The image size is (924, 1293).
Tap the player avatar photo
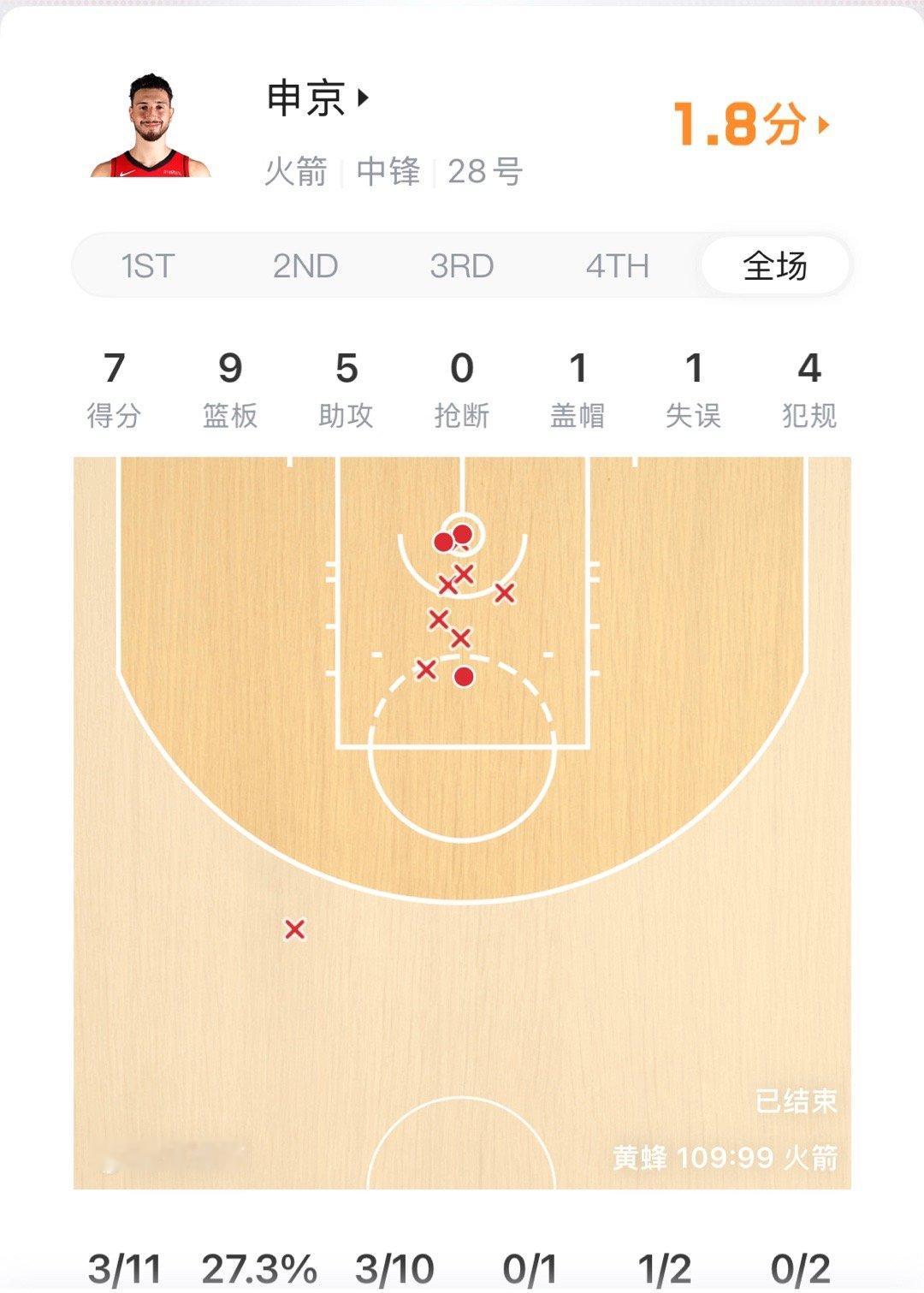(x=151, y=126)
